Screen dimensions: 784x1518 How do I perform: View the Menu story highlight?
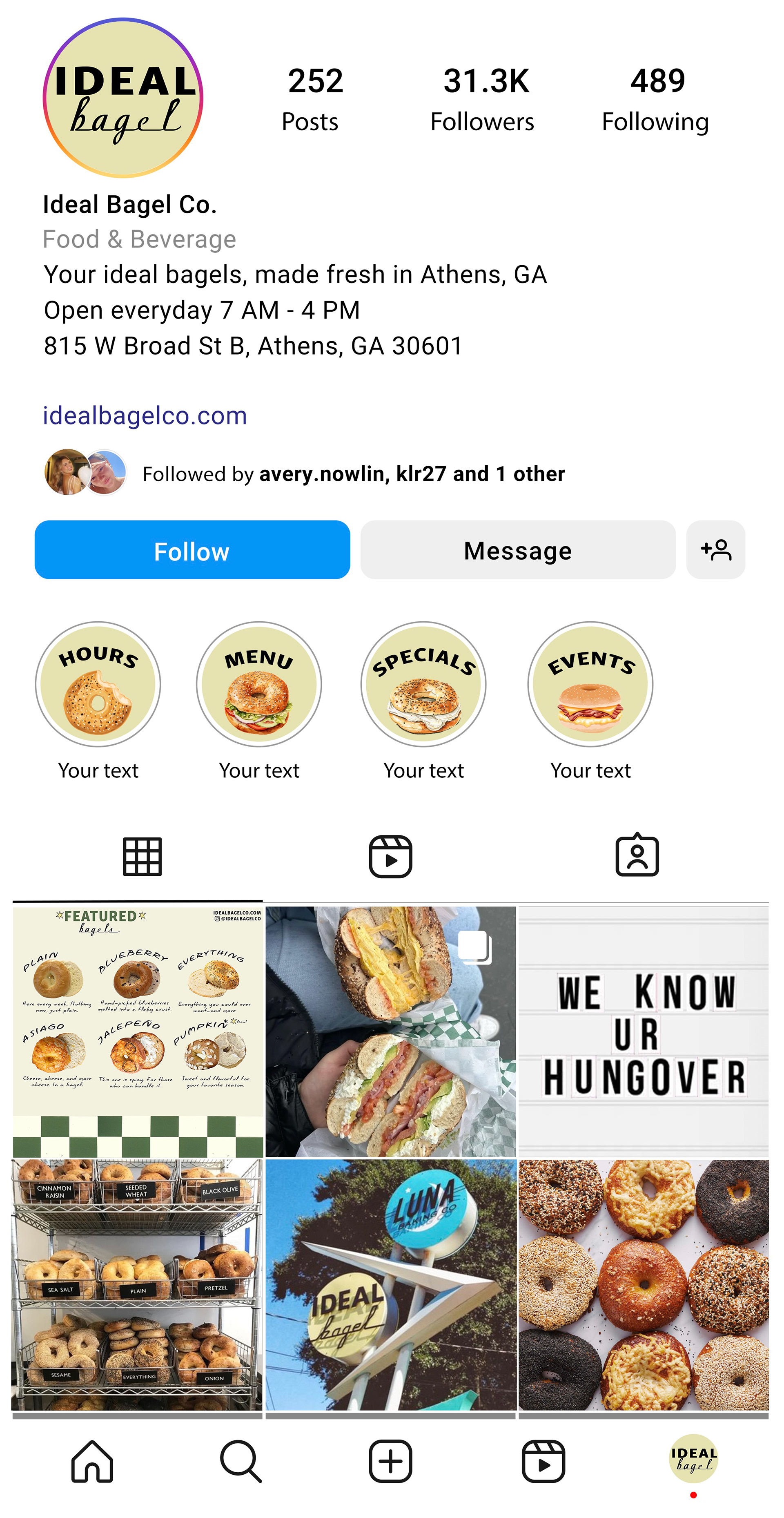(259, 685)
